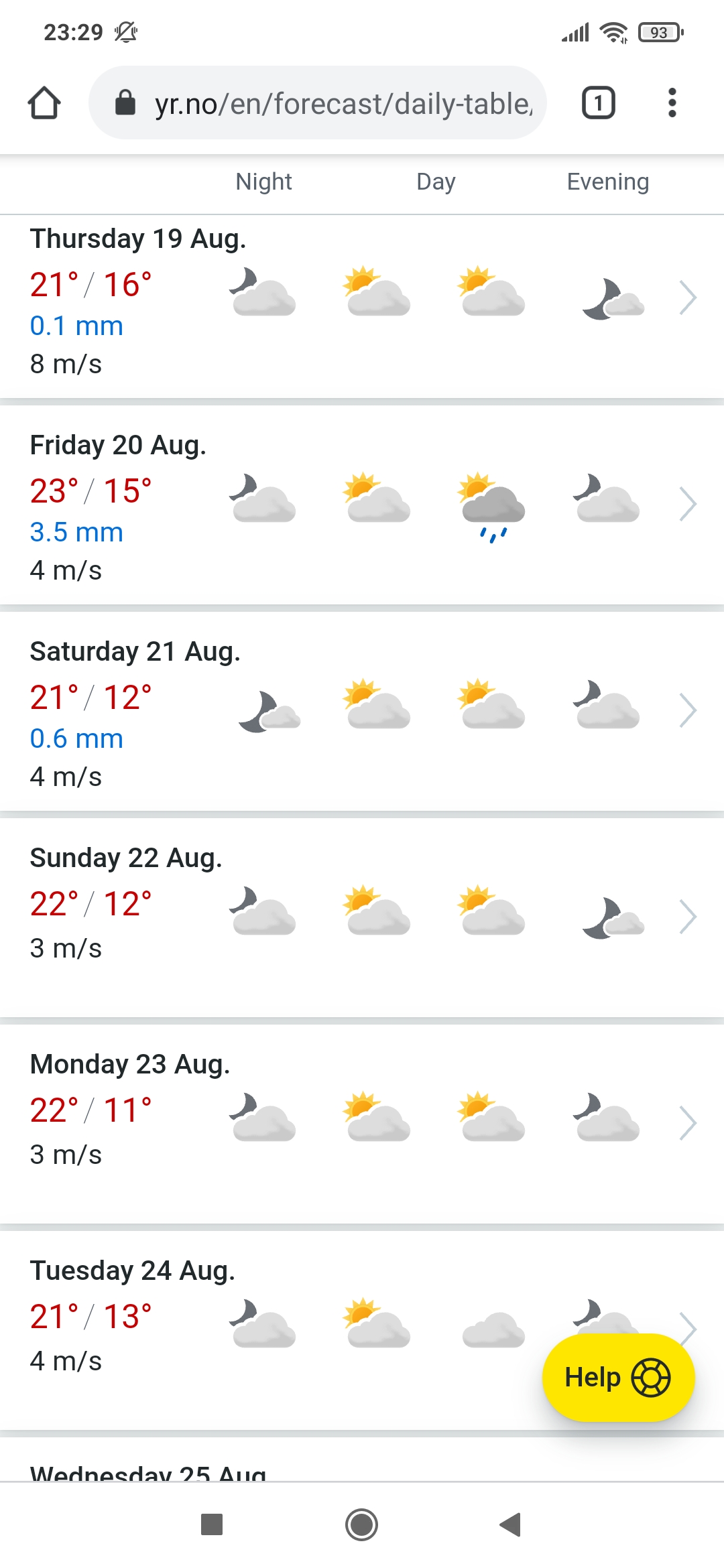Go back with the system back button

tap(511, 1525)
